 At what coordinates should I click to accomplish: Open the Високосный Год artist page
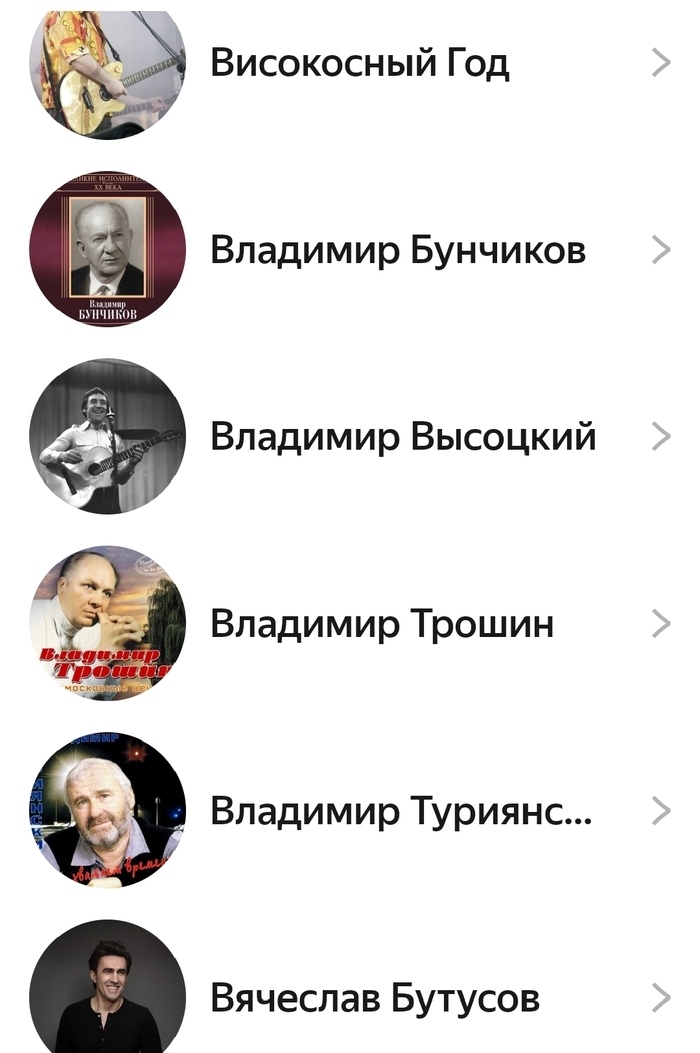[x=359, y=63]
